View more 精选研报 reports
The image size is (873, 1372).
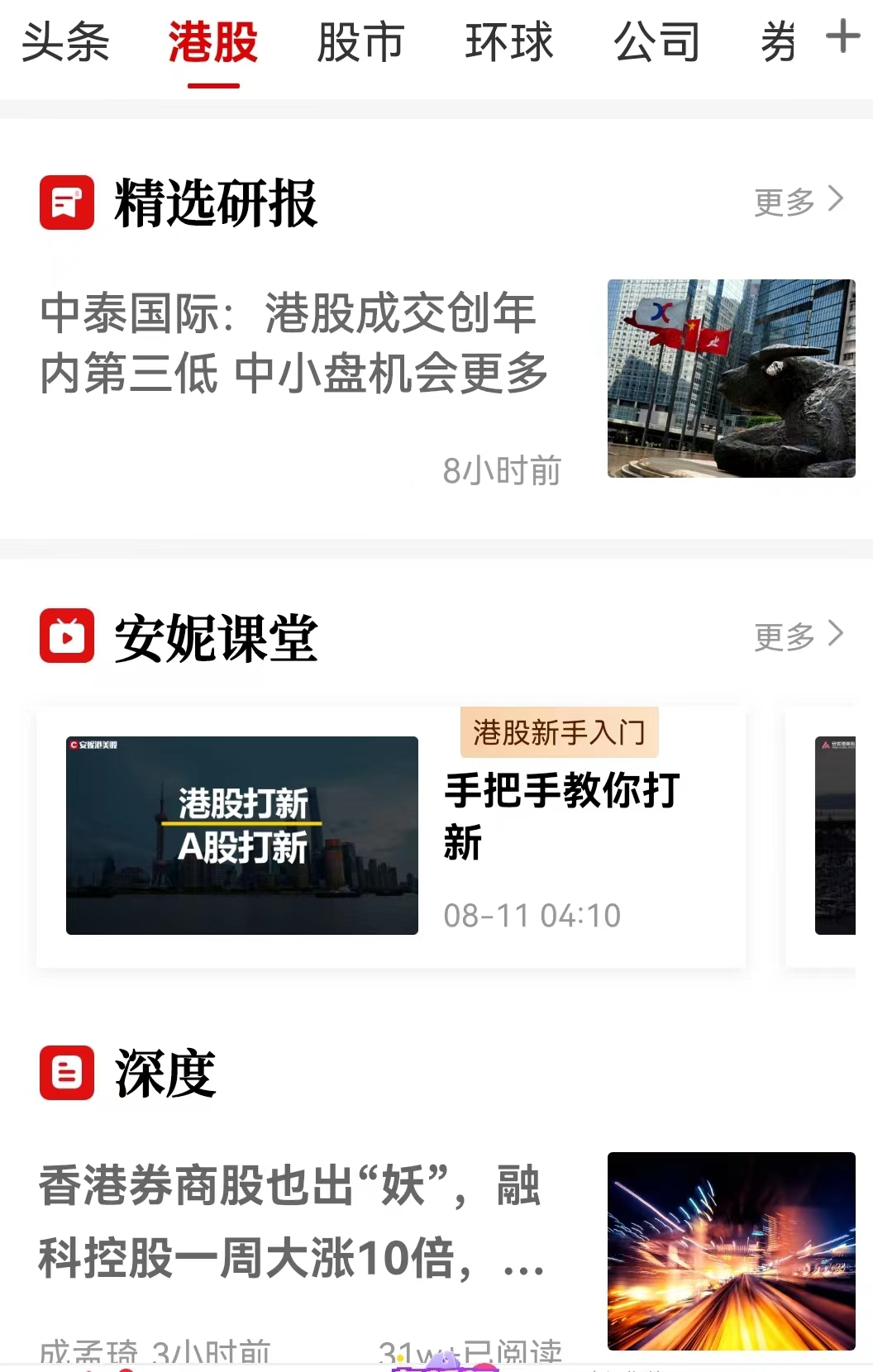click(x=798, y=201)
